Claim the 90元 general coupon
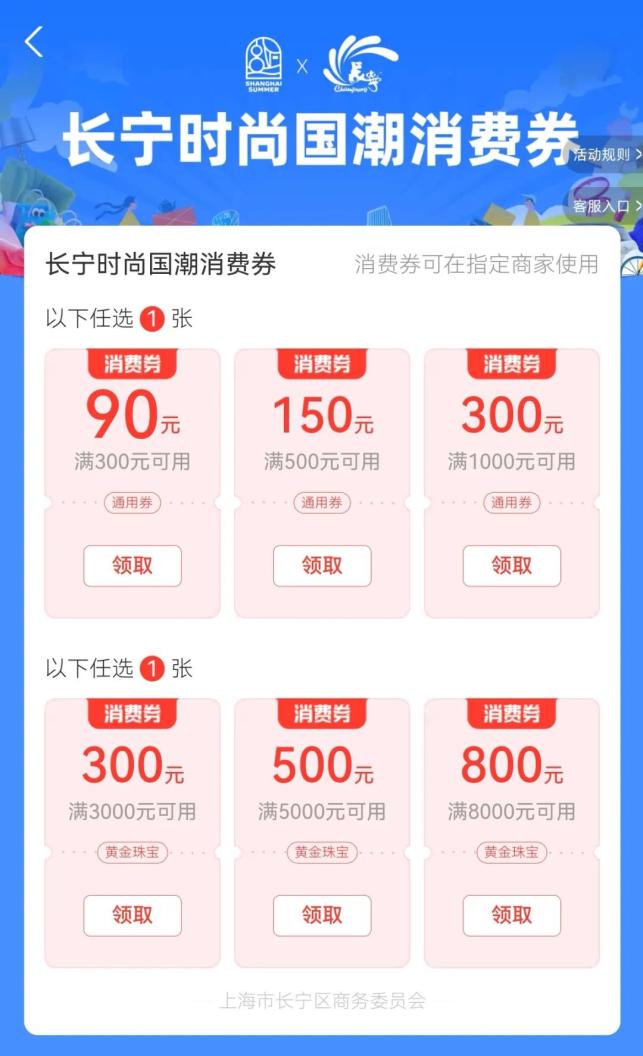 coord(132,566)
